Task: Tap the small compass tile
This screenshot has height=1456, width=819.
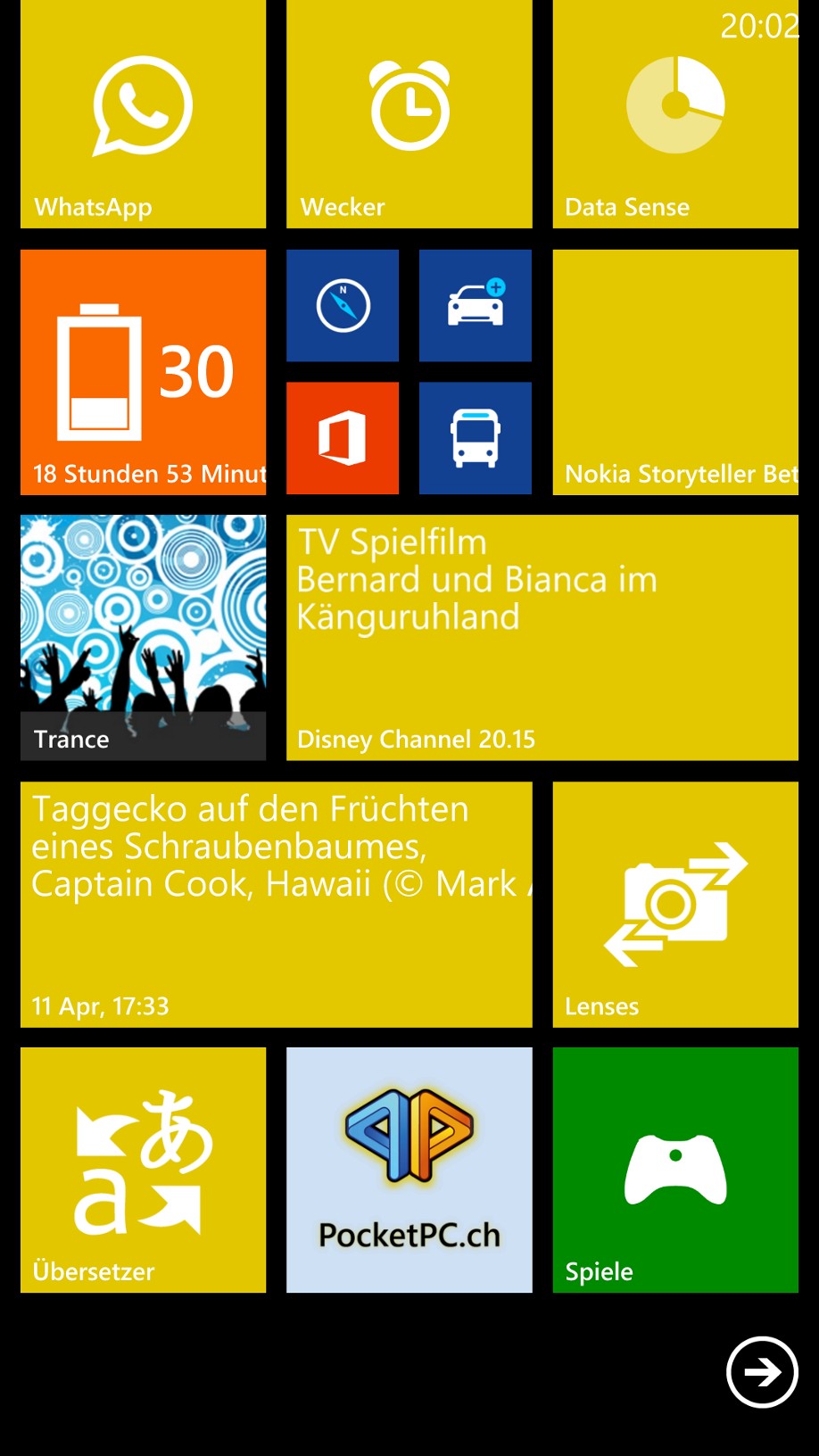Action: tap(343, 305)
